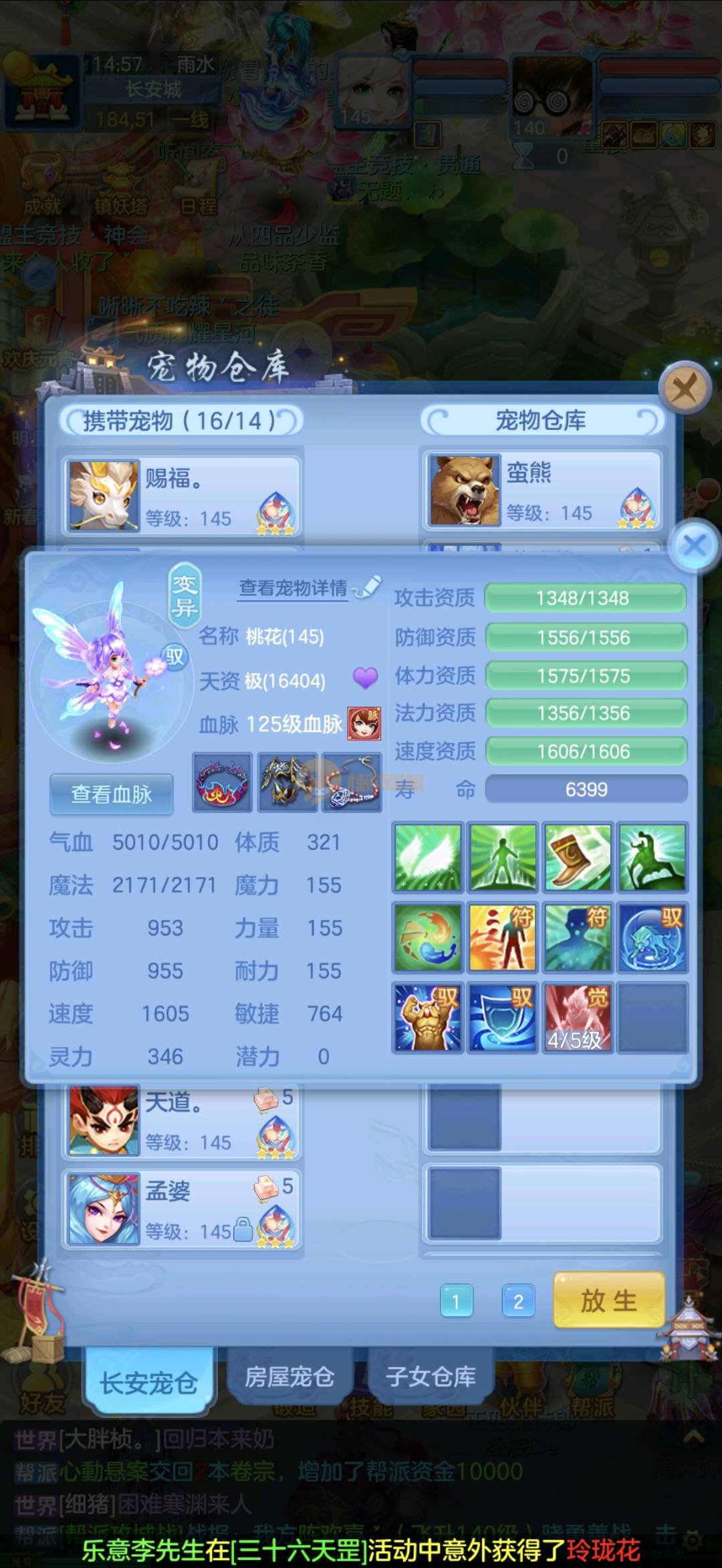Viewport: 722px width, 1568px height.
Task: Close the 宠物仓库 window
Action: [x=685, y=388]
